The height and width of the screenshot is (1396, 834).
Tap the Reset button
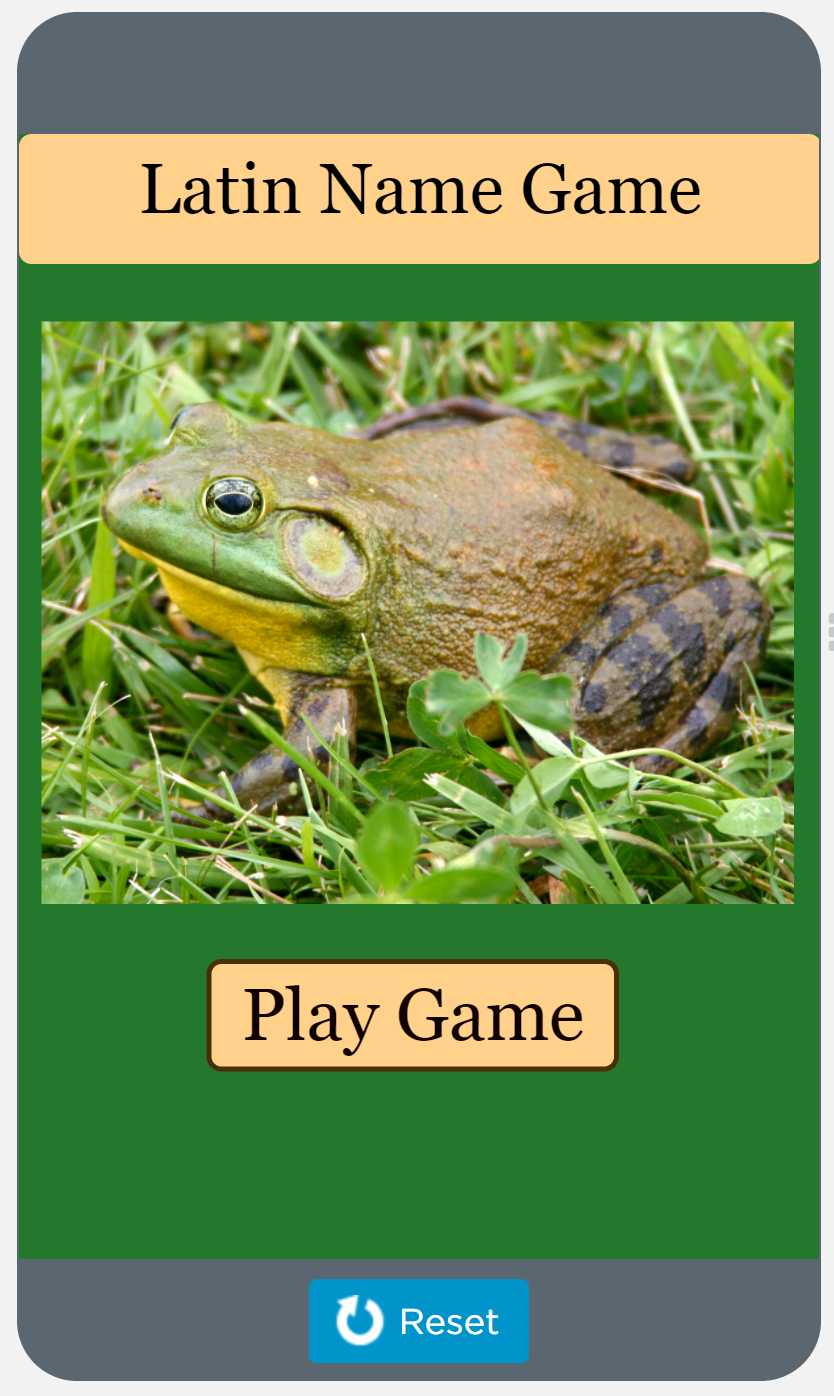[418, 1321]
